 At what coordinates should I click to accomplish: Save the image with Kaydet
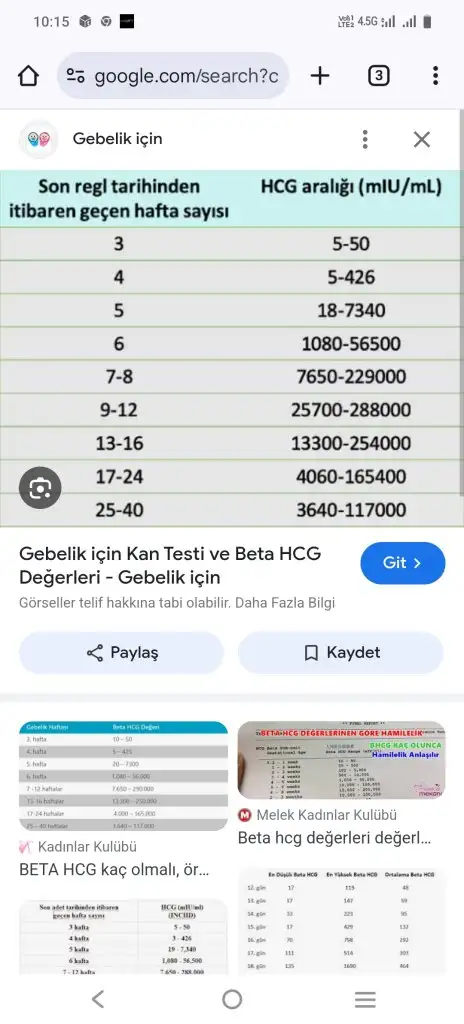pyautogui.click(x=340, y=652)
